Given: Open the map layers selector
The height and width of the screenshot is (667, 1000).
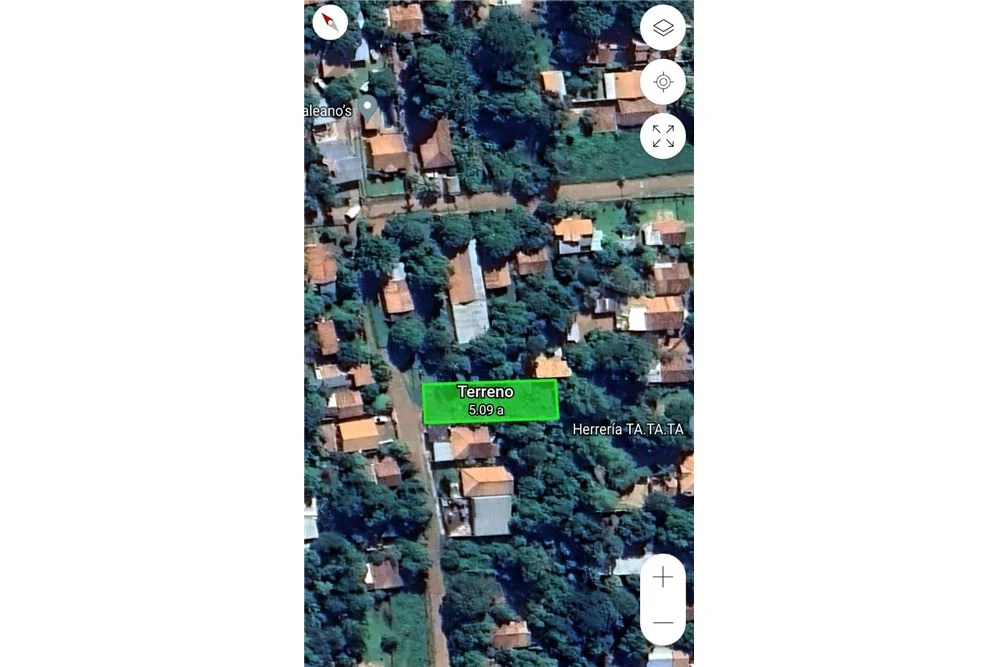Looking at the screenshot, I should tap(663, 28).
